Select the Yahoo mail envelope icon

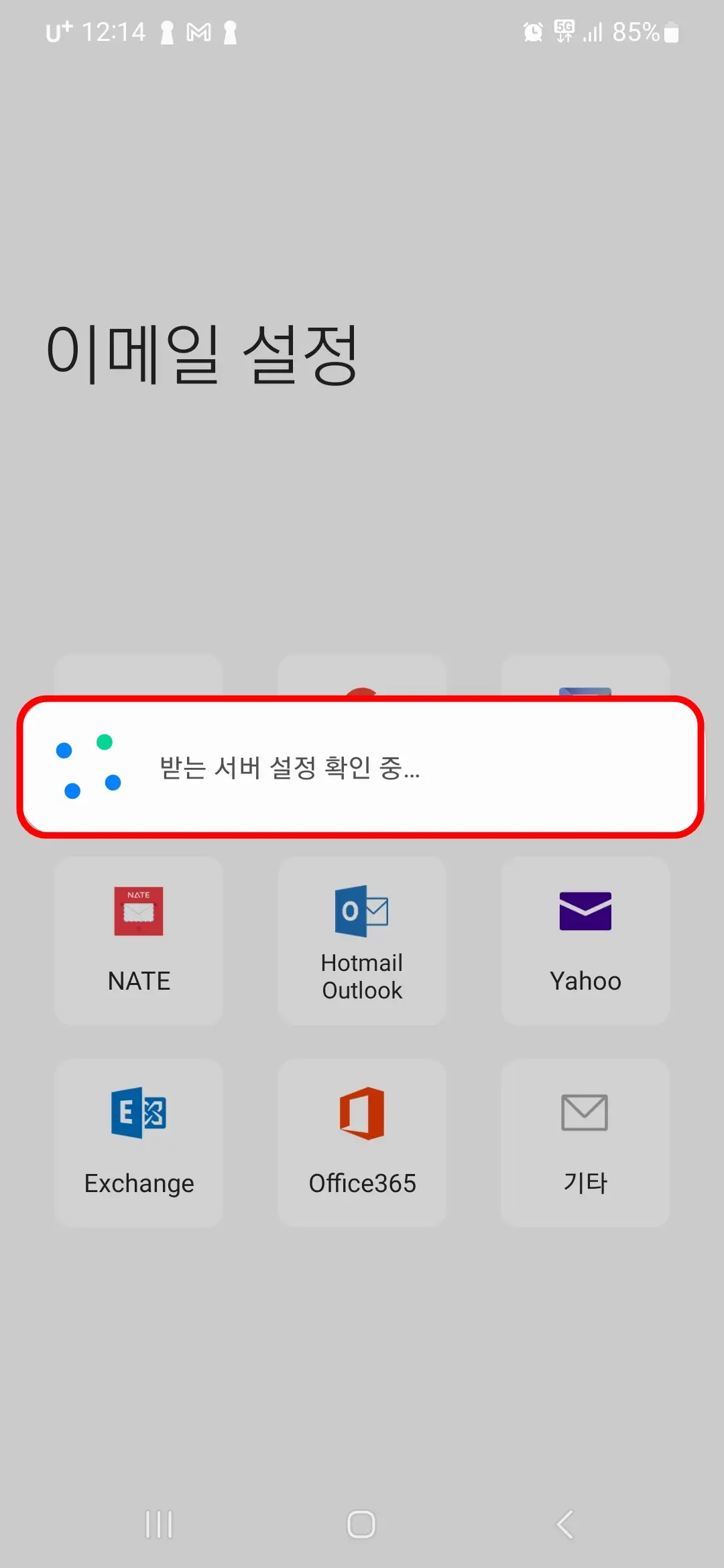585,911
